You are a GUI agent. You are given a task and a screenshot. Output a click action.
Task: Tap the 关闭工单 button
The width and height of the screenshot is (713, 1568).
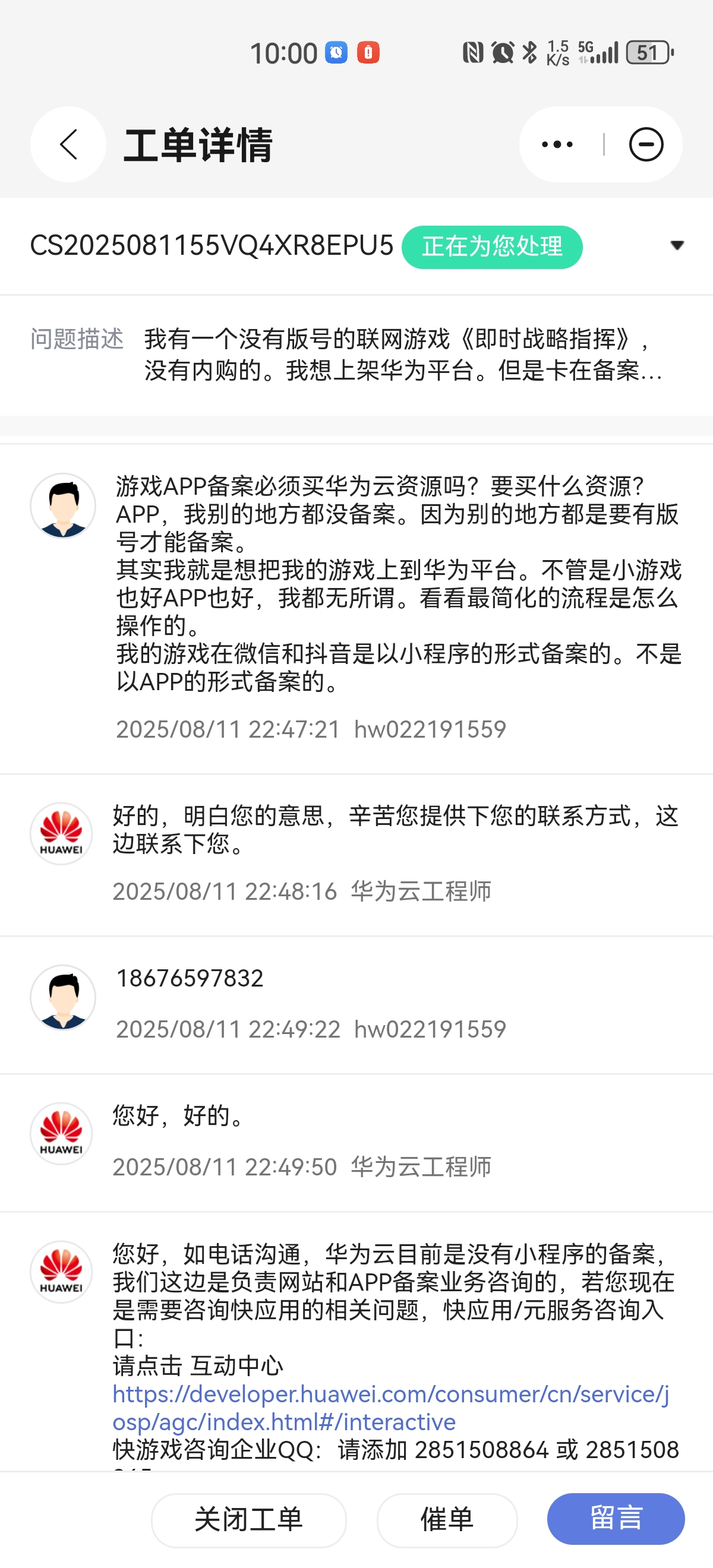[x=248, y=1519]
